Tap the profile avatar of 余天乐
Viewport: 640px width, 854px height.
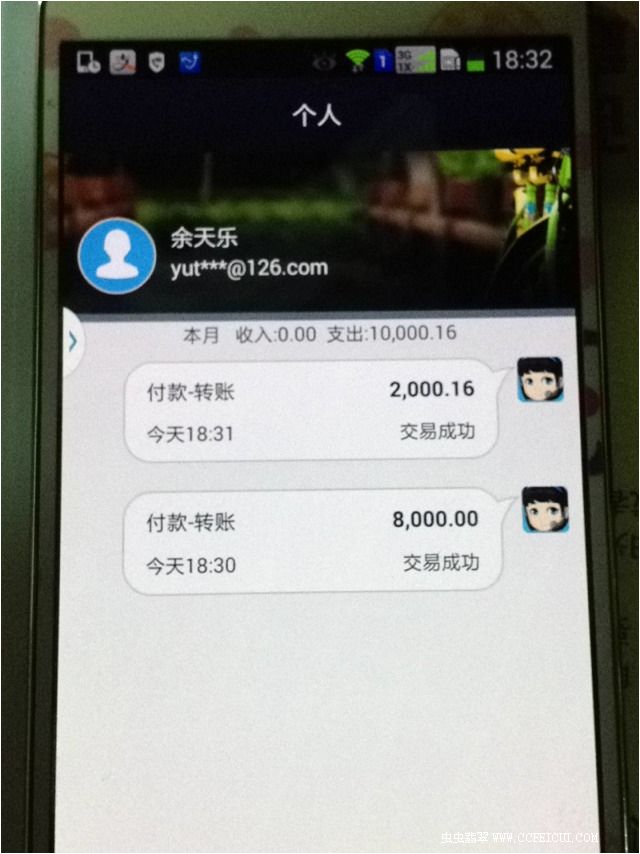116,256
